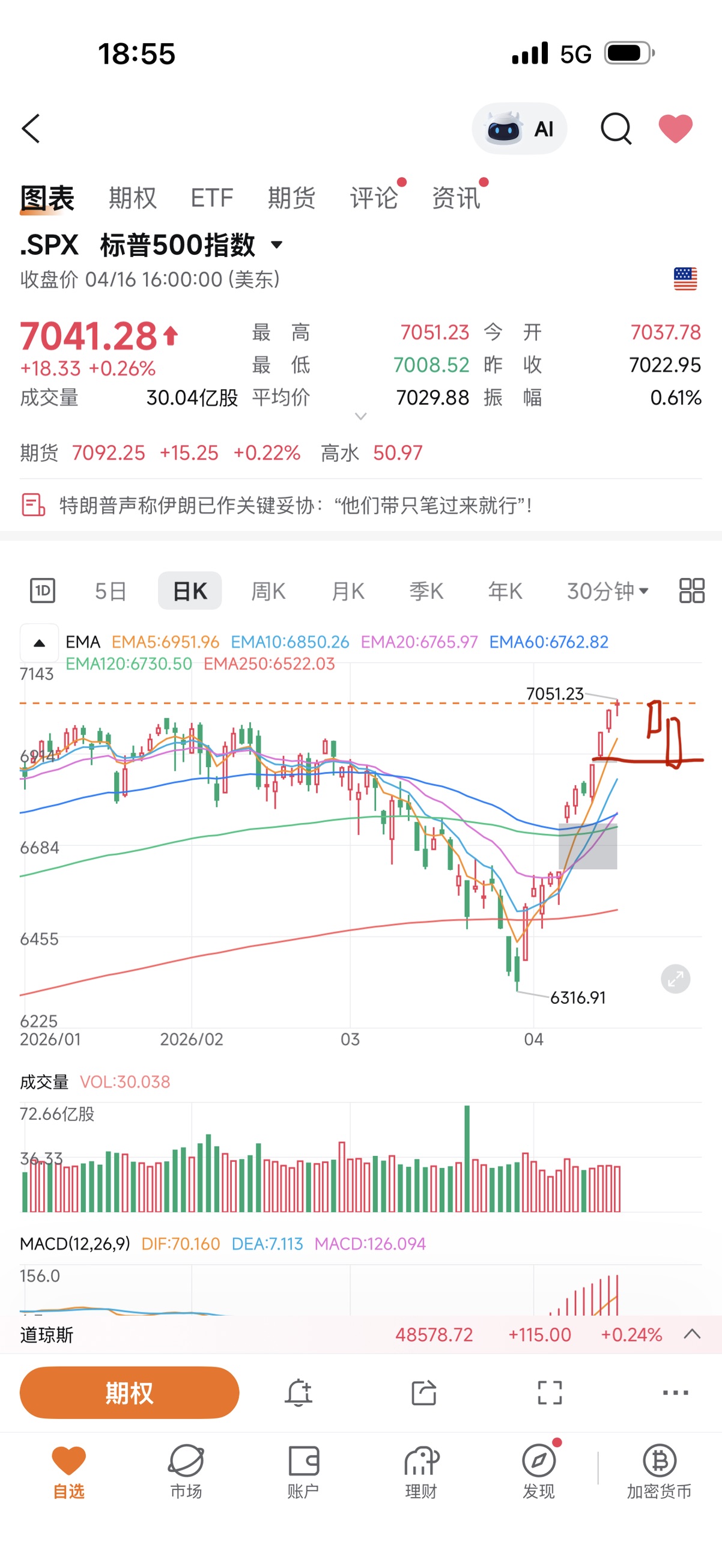Switch to the 市场 bottom tab
722x1568 pixels.
coord(186,1471)
